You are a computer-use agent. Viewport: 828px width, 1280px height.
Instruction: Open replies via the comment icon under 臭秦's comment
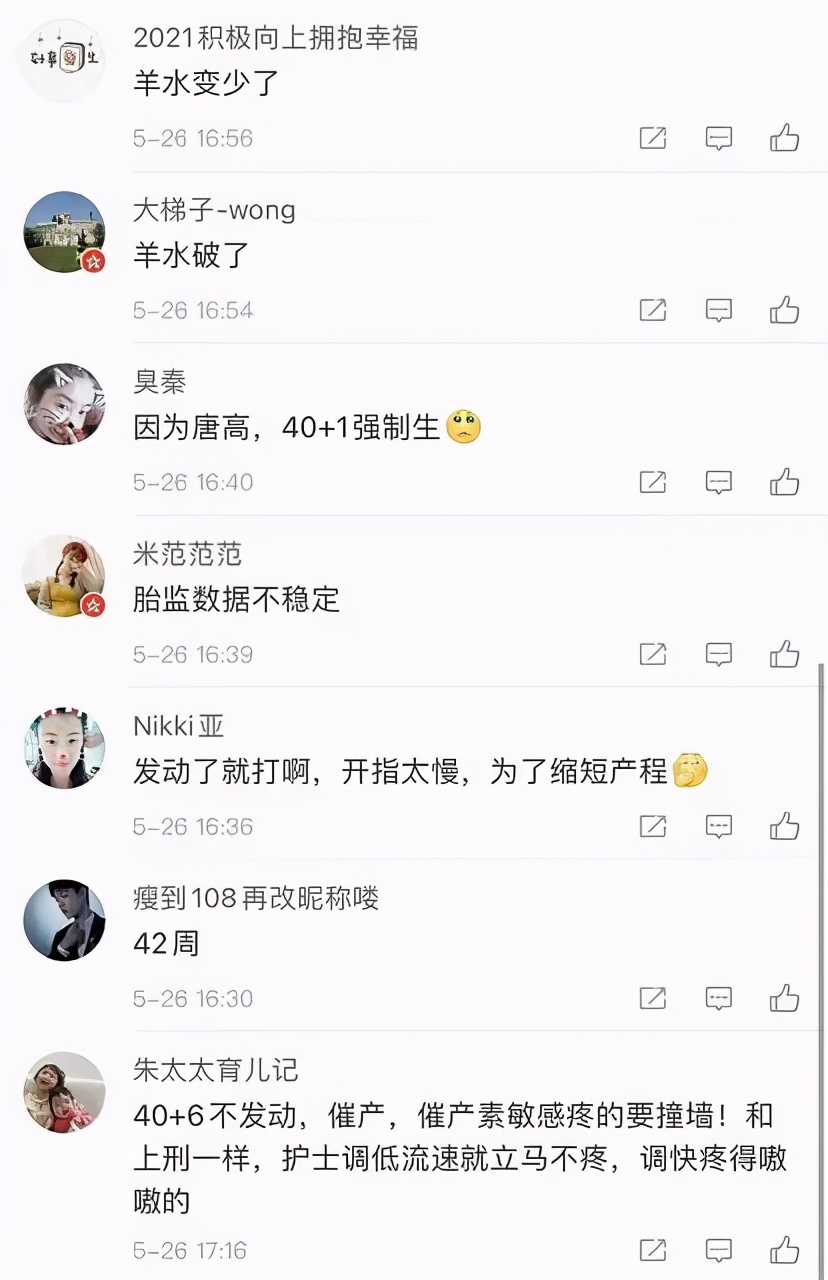[x=718, y=482]
